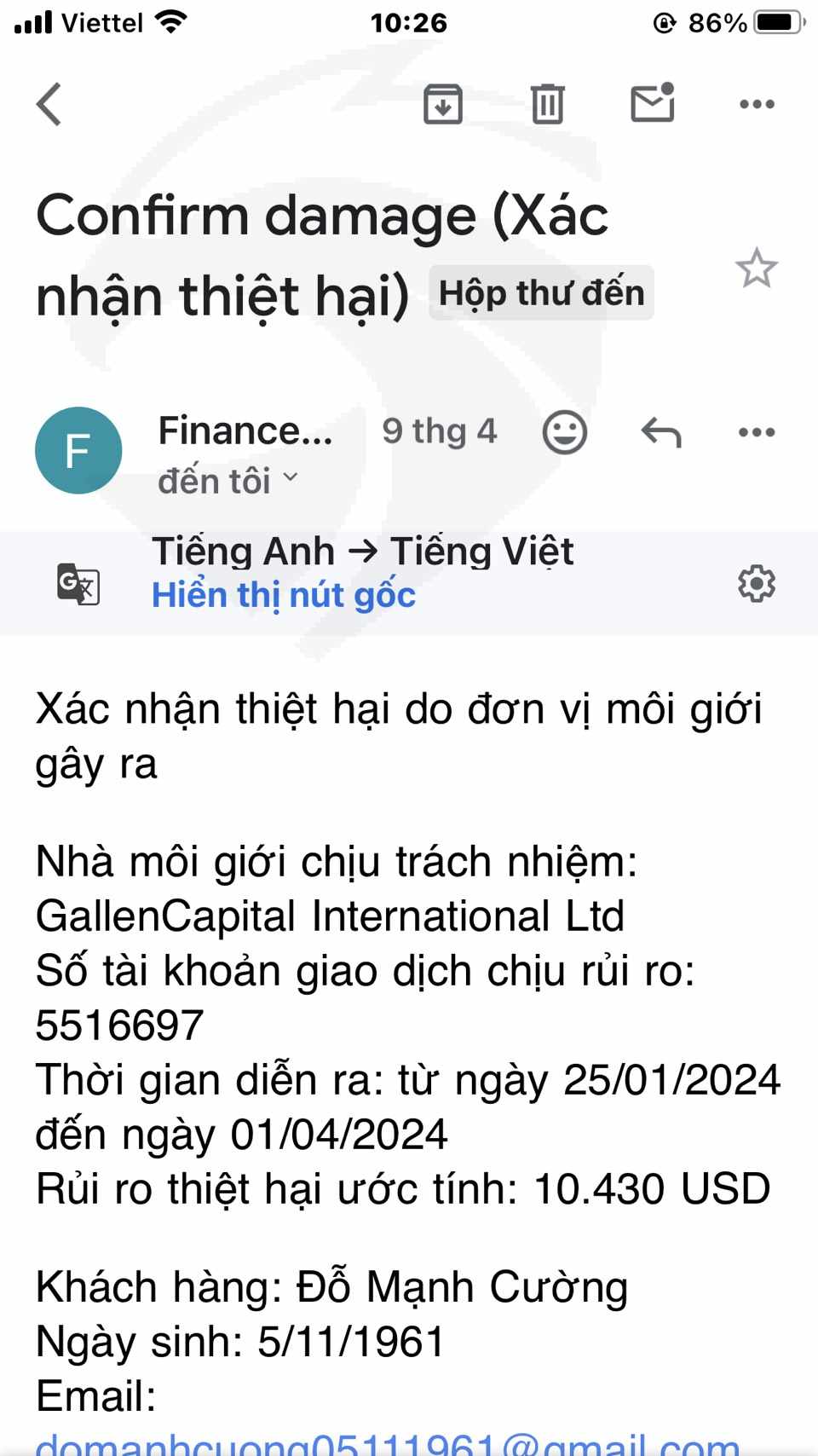Go back to the inbox
This screenshot has width=818, height=1456.
(x=49, y=104)
